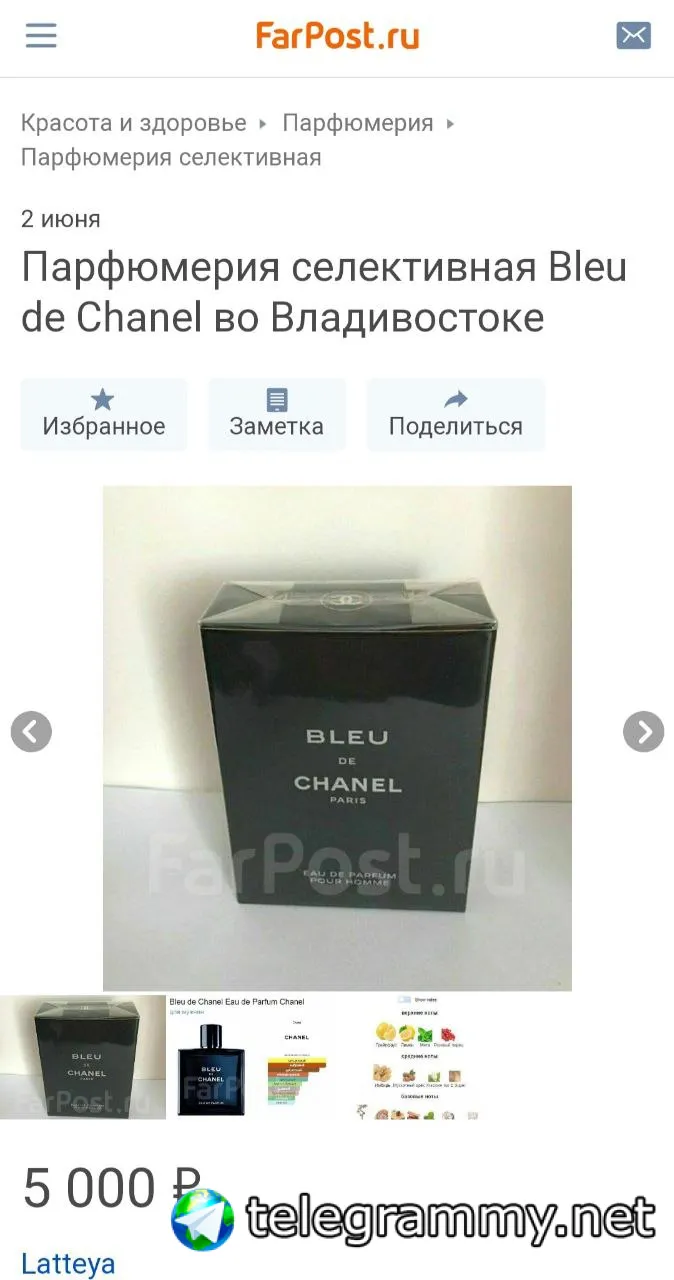Select the boxed Bleu de Chanel thumbnail
Image resolution: width=674 pixels, height=1280 pixels.
tap(83, 1057)
